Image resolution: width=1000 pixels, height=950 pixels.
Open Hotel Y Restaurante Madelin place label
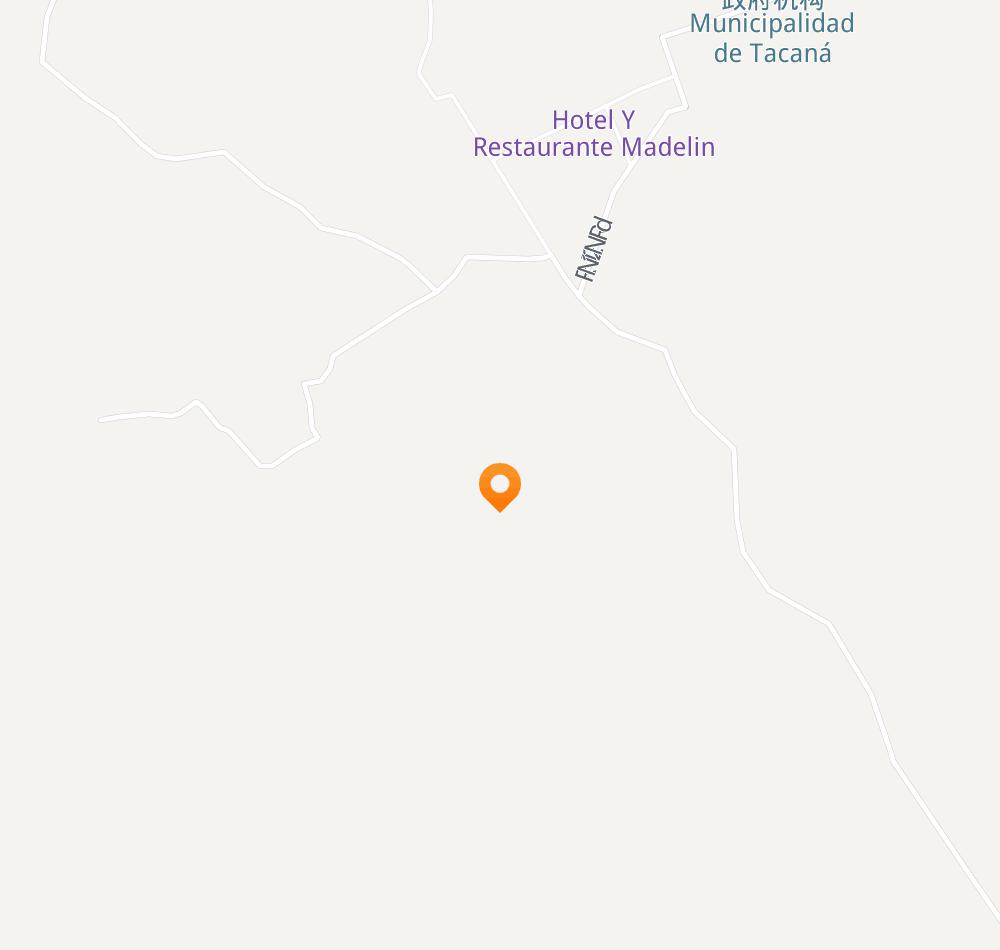coord(594,134)
